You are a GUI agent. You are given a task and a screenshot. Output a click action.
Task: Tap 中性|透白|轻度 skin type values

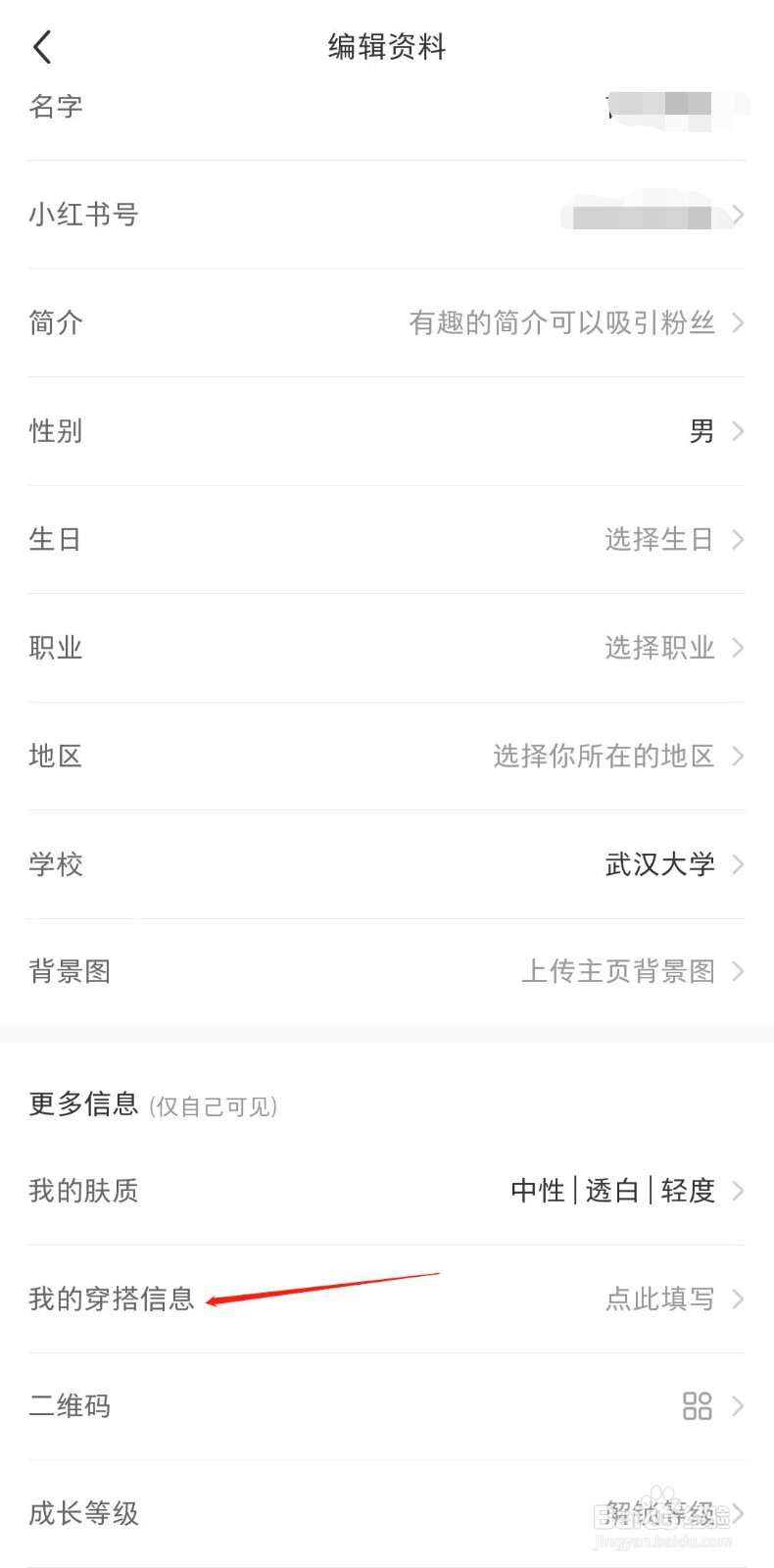click(614, 1191)
